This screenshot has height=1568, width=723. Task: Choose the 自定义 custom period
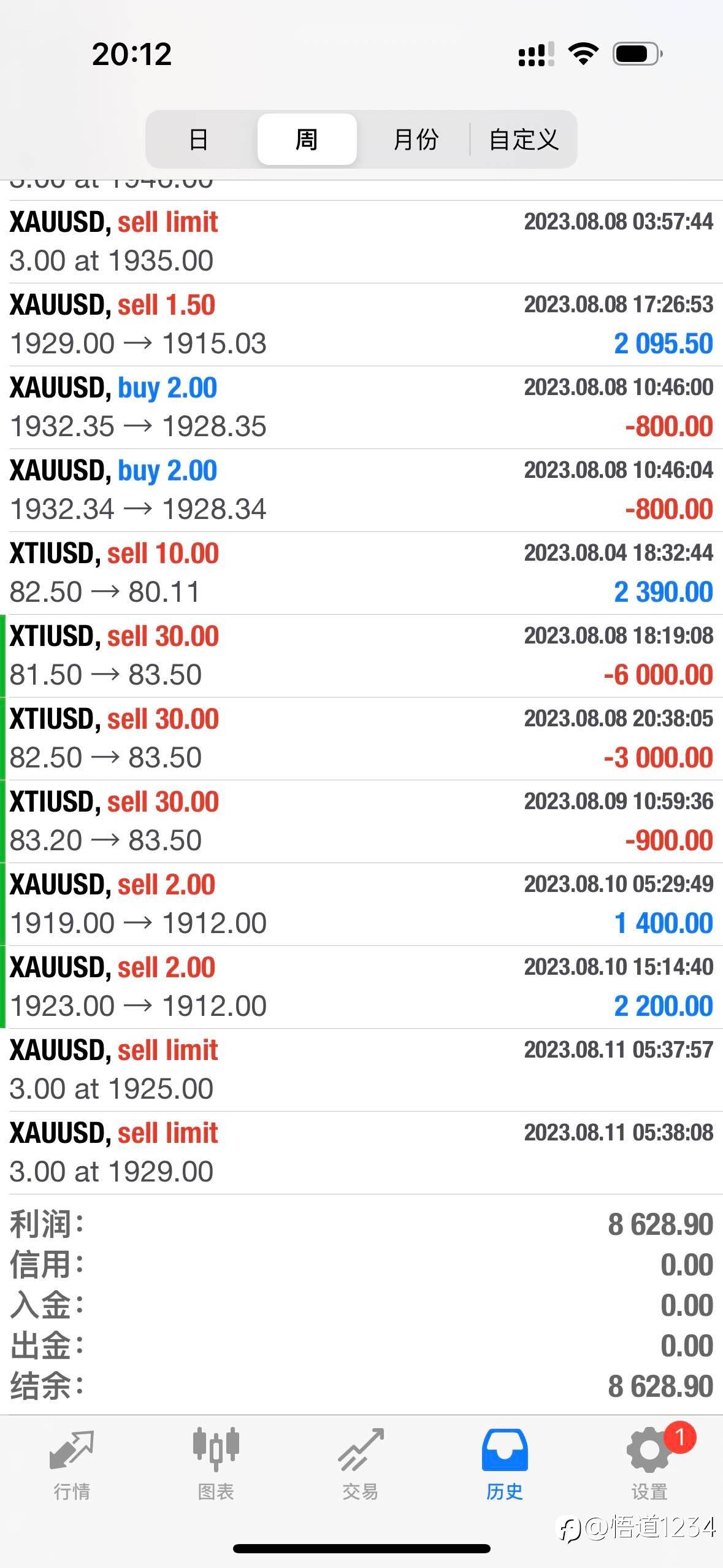(x=524, y=139)
